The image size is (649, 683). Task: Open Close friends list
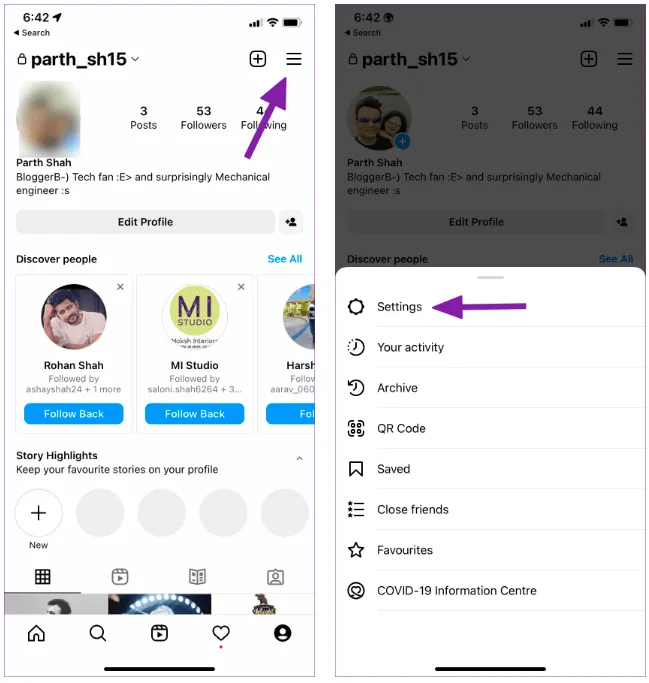(x=412, y=509)
